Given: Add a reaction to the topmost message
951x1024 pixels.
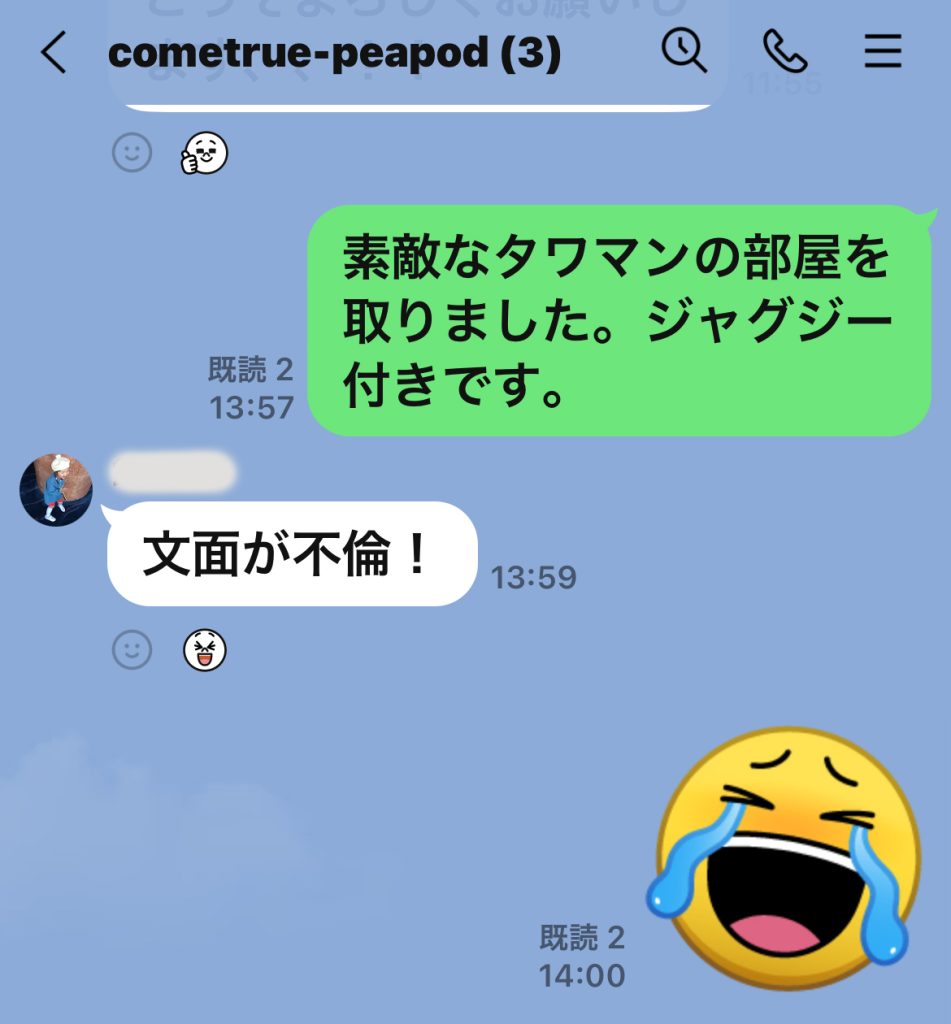Looking at the screenshot, I should tap(132, 153).
